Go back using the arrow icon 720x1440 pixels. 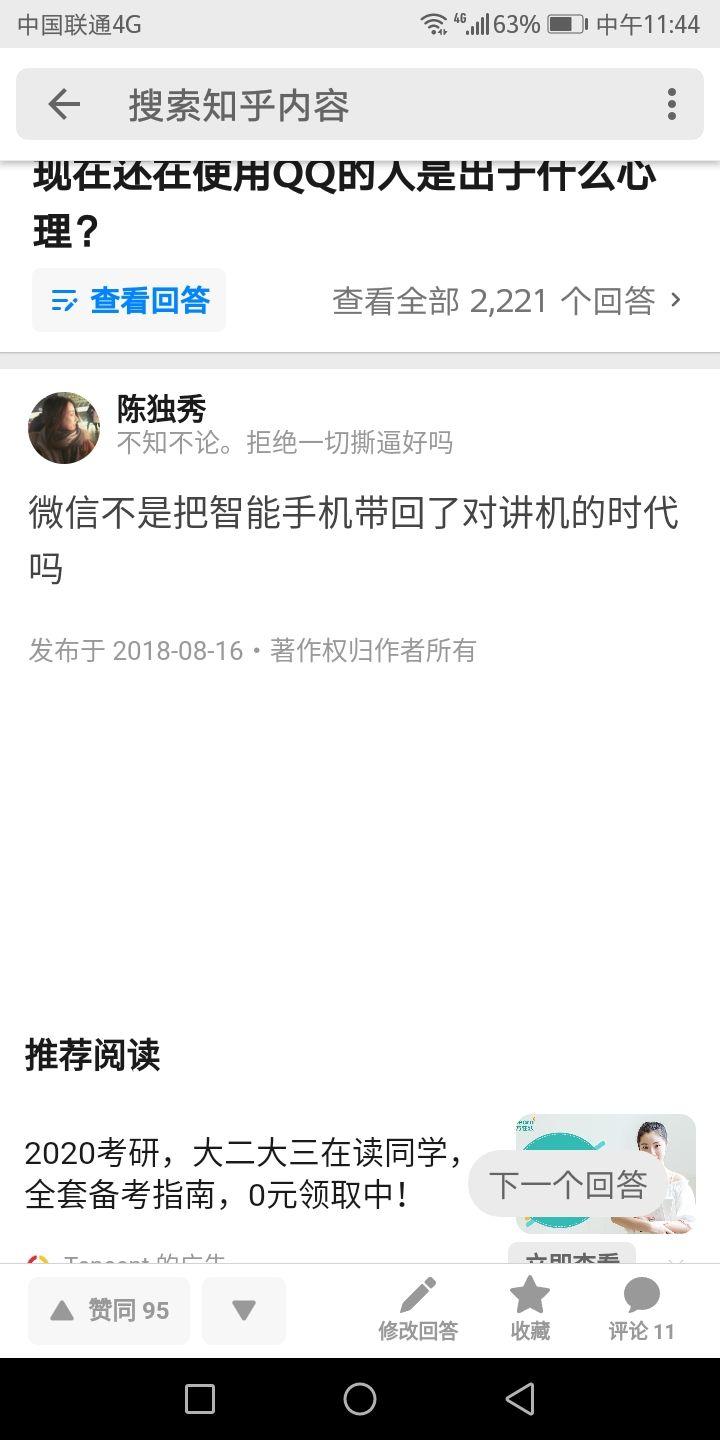(64, 104)
